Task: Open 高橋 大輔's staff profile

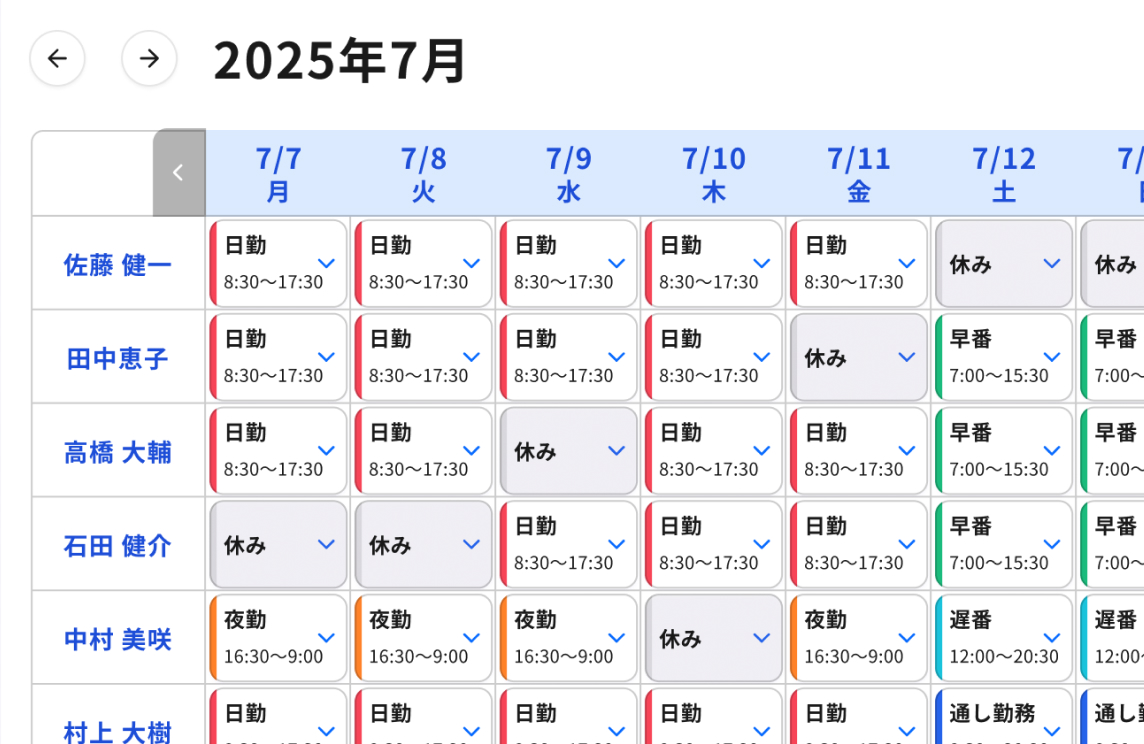Action: [x=117, y=452]
